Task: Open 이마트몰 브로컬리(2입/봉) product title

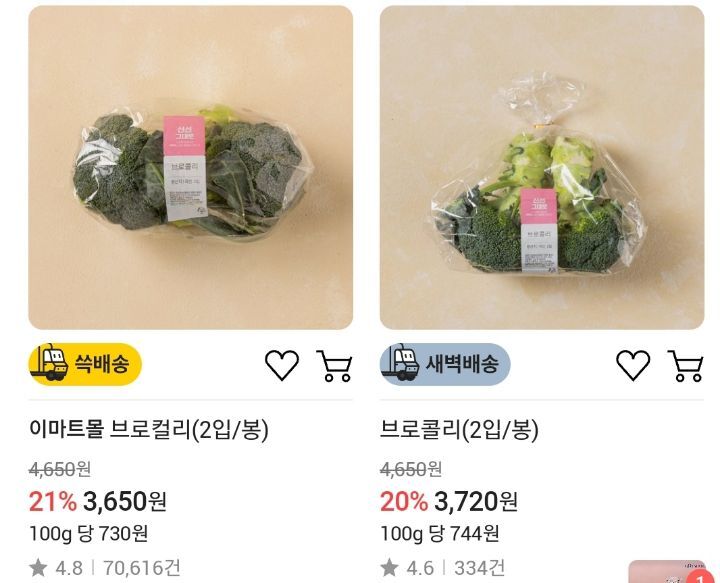Action: click(x=149, y=430)
